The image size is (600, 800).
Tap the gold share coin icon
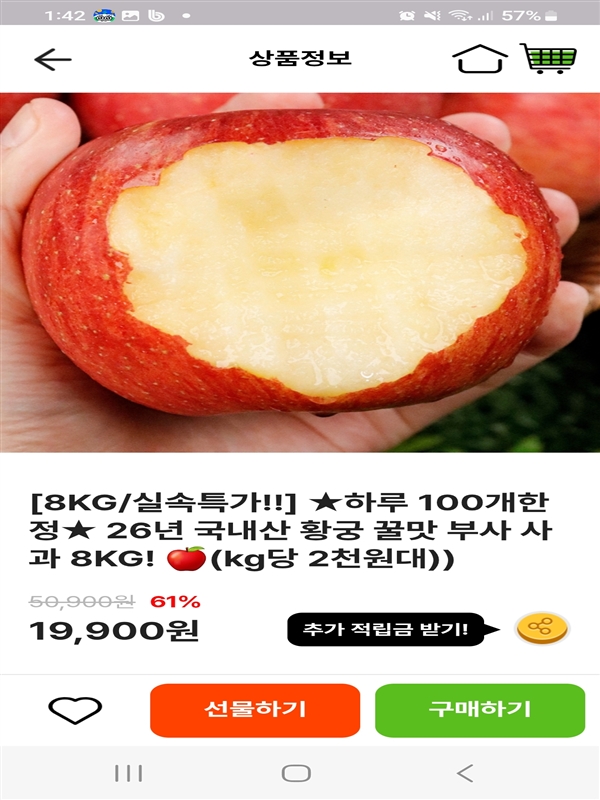point(541,629)
